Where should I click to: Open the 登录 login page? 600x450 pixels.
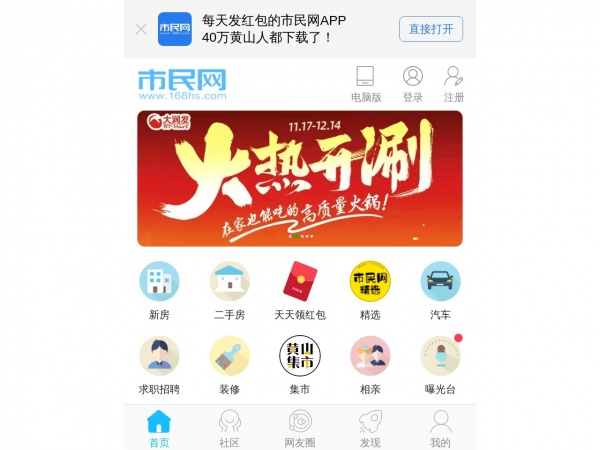pos(413,84)
